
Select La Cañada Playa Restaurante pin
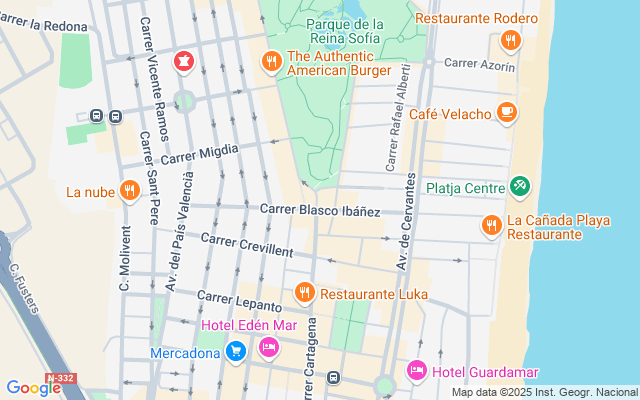(491, 225)
